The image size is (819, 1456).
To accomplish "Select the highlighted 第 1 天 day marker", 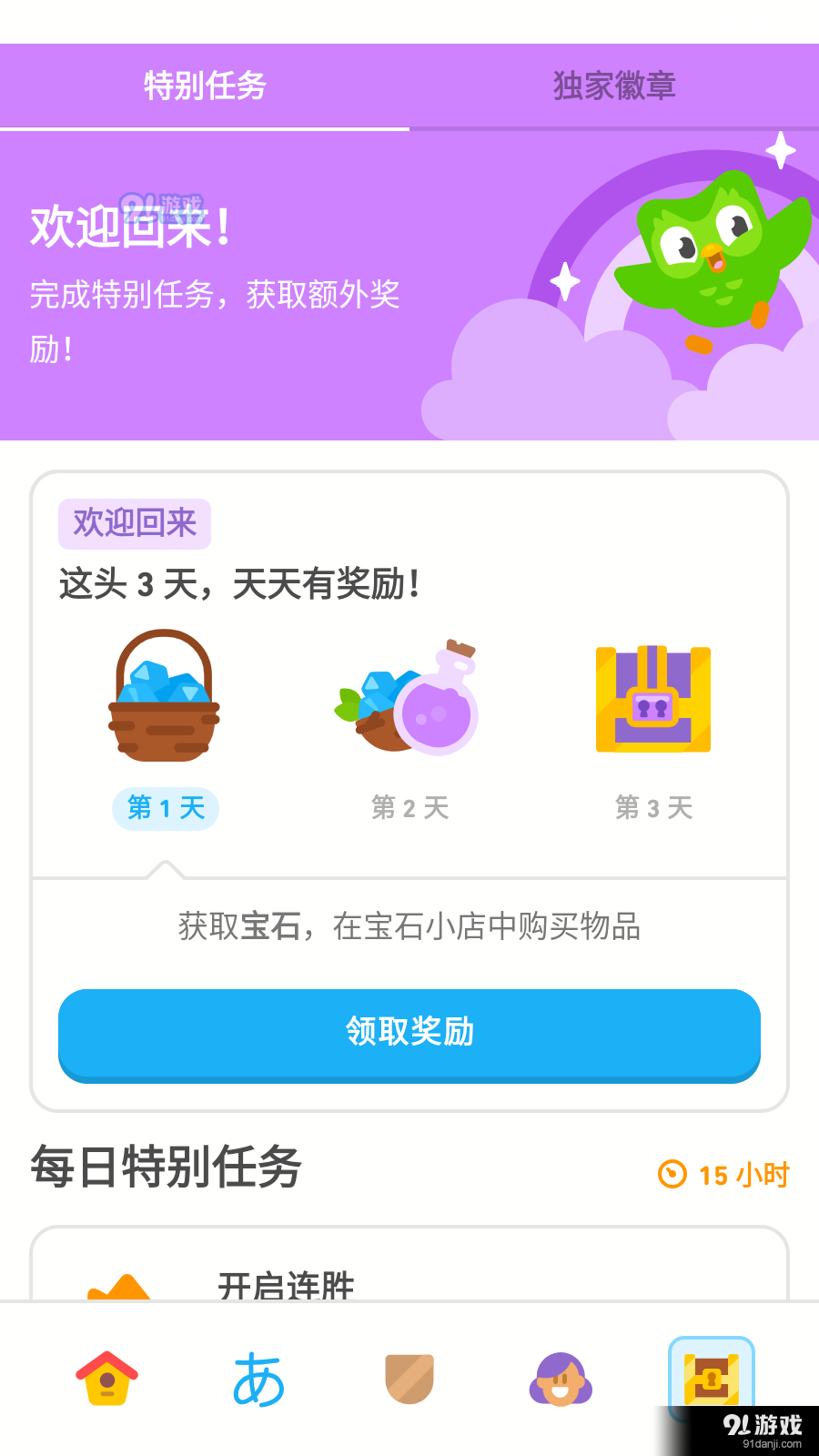I will point(165,807).
